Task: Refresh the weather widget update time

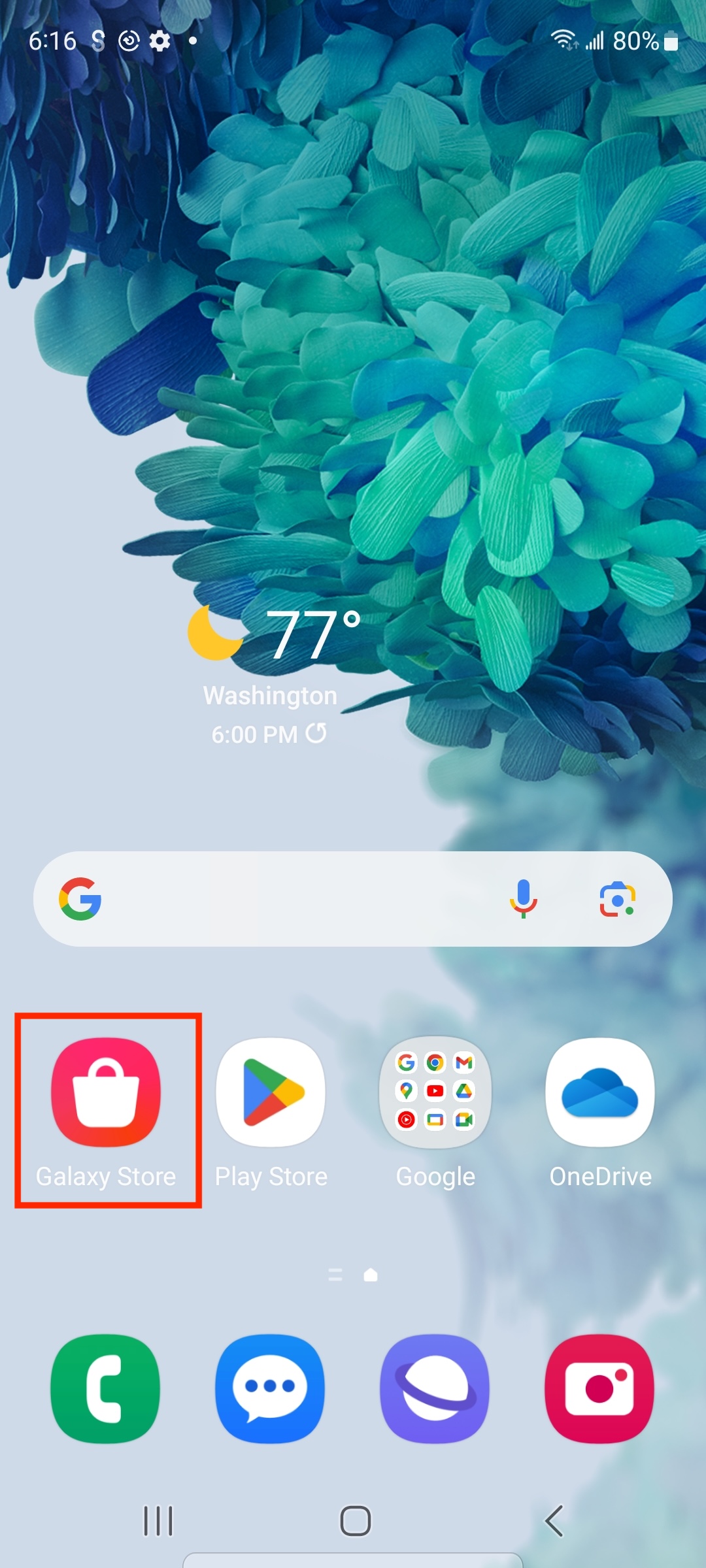Action: [x=316, y=734]
